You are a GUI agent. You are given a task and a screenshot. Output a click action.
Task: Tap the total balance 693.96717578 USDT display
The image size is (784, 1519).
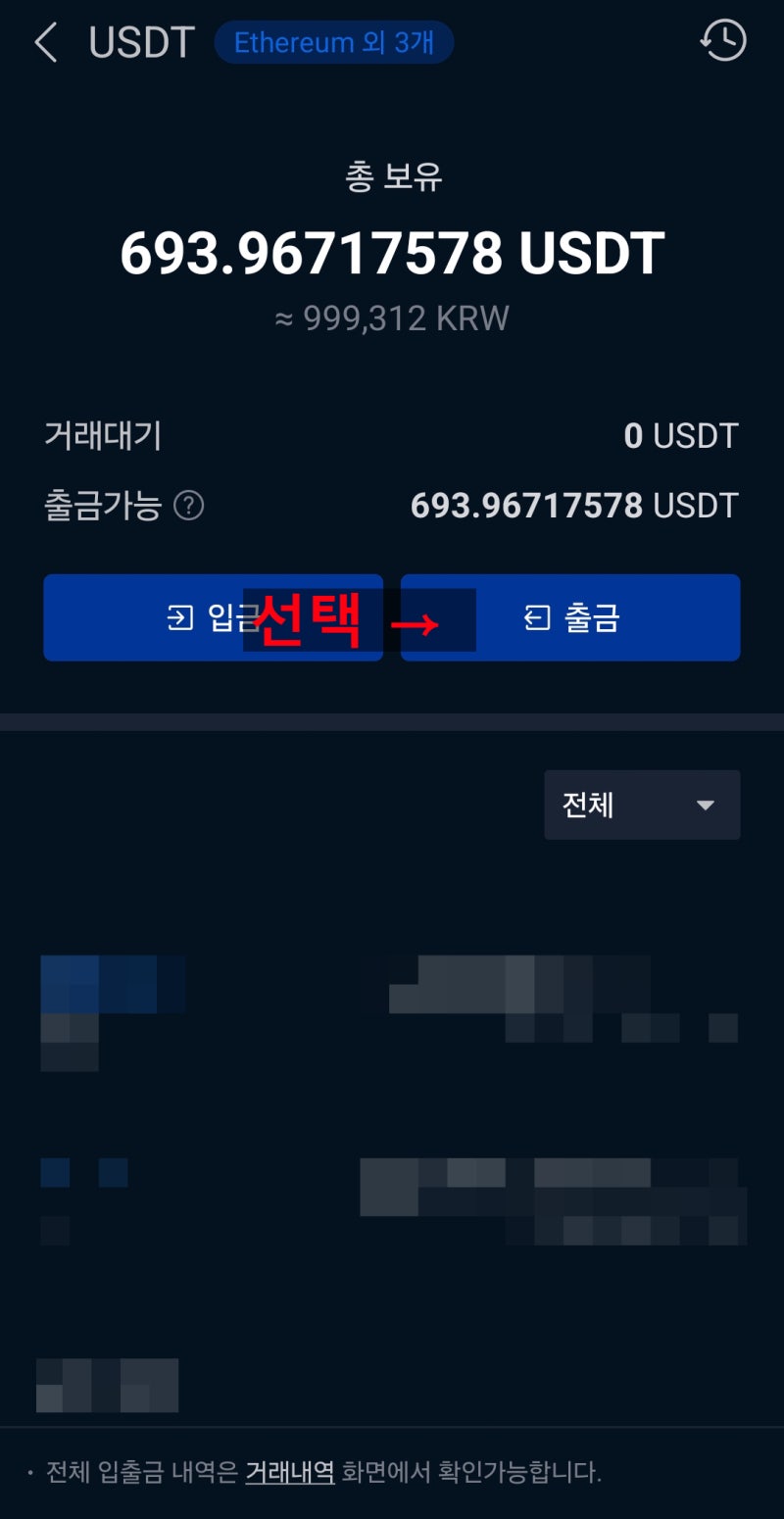coord(392,252)
